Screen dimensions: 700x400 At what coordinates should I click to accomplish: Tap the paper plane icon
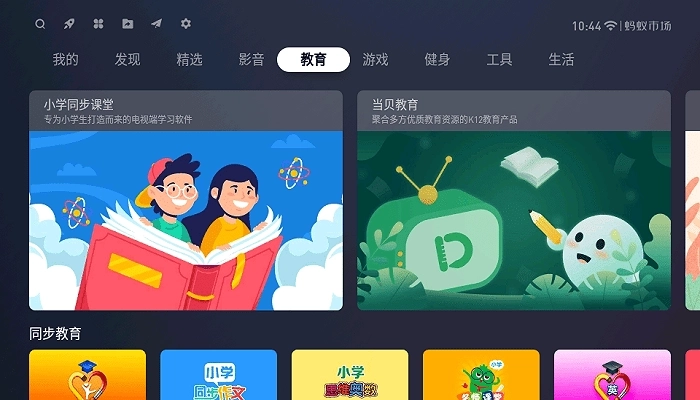tap(156, 24)
